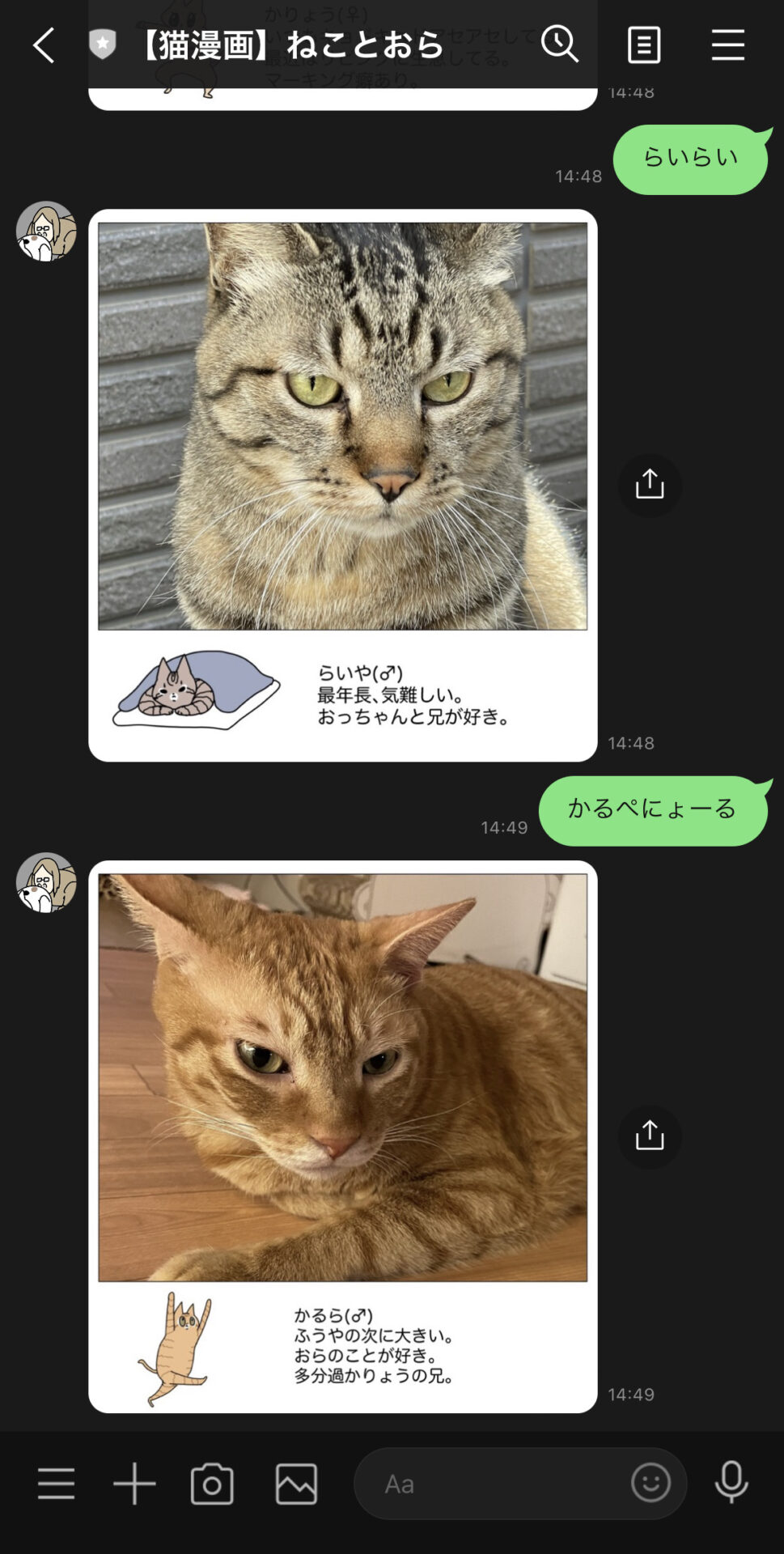Record a voice message with the microphone
784x1554 pixels.
731,1484
